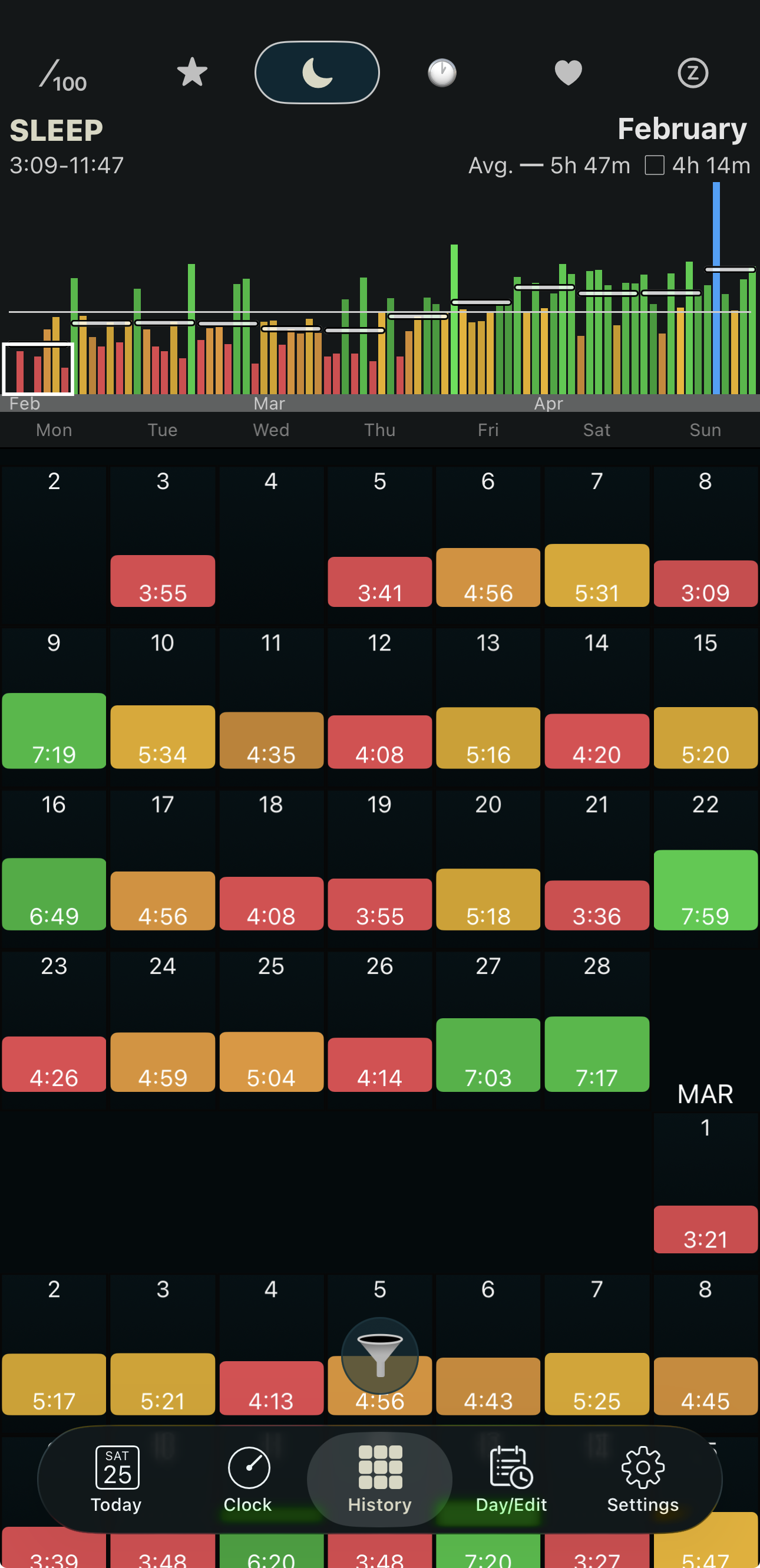Open February 16 entry showing 6:49

(54, 860)
